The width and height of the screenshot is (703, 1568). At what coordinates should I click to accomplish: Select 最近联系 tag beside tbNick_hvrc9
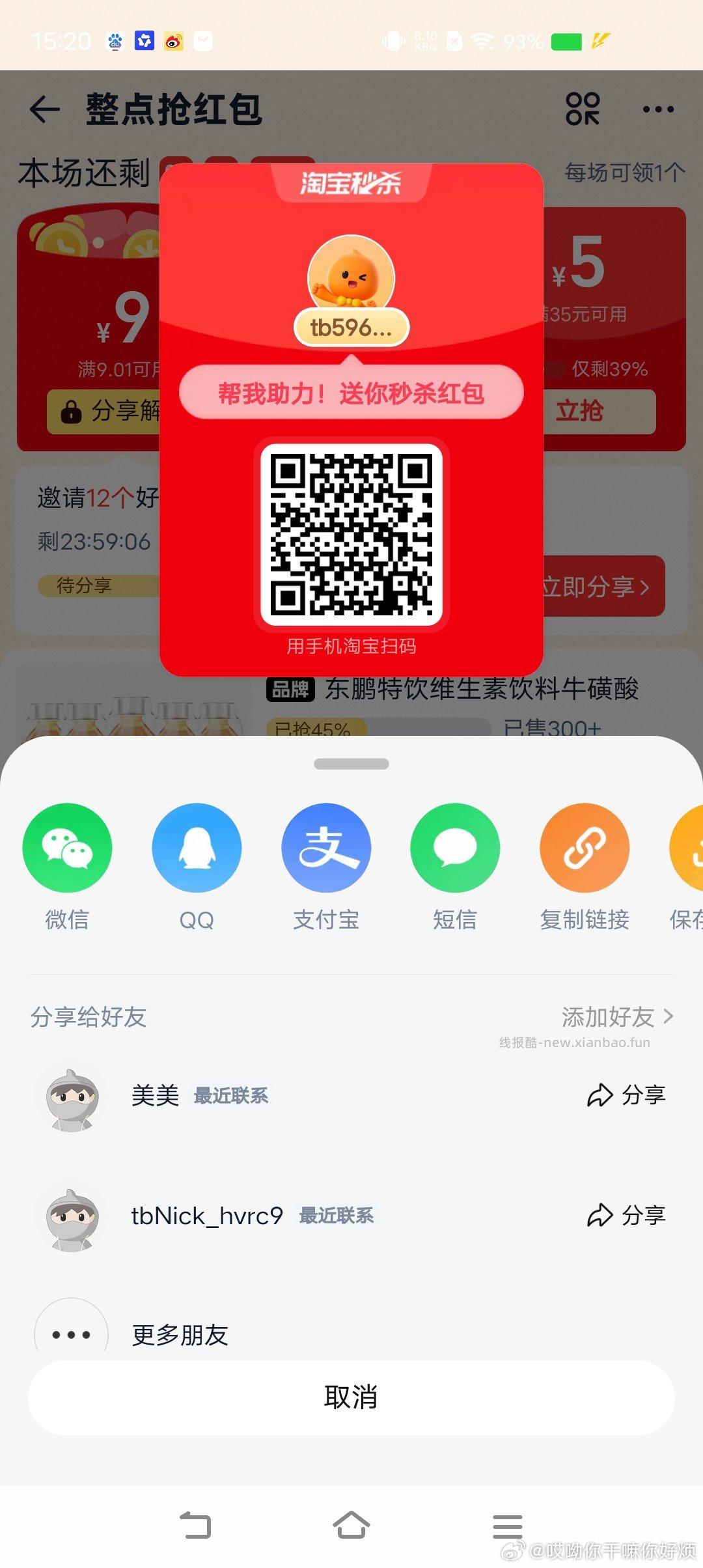[x=338, y=1216]
